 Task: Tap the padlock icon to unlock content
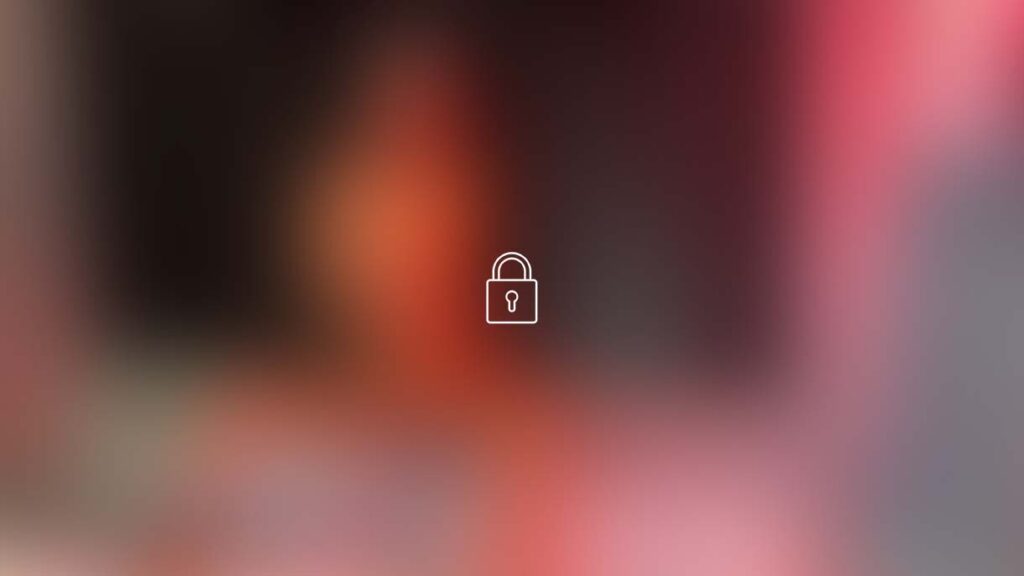pos(511,289)
